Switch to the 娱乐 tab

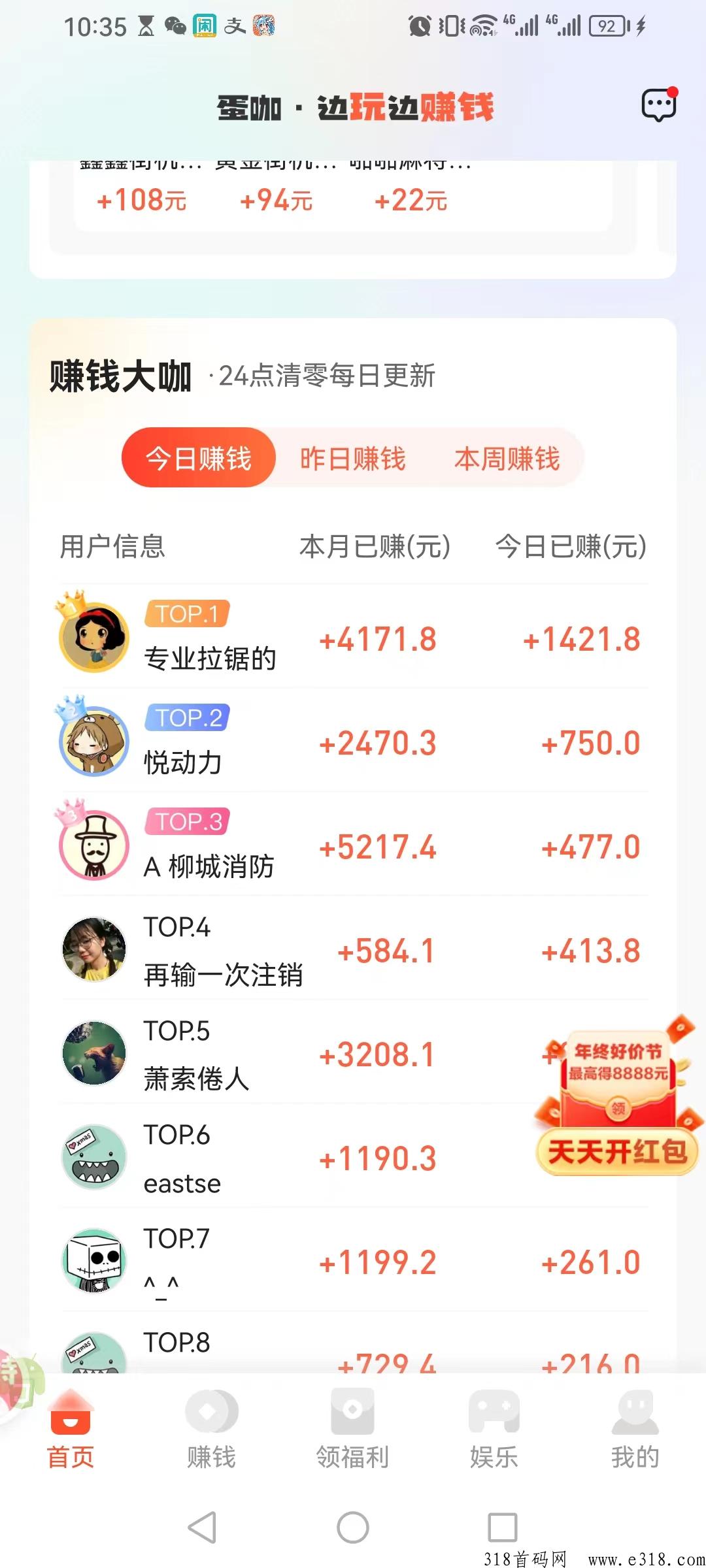(x=494, y=1431)
